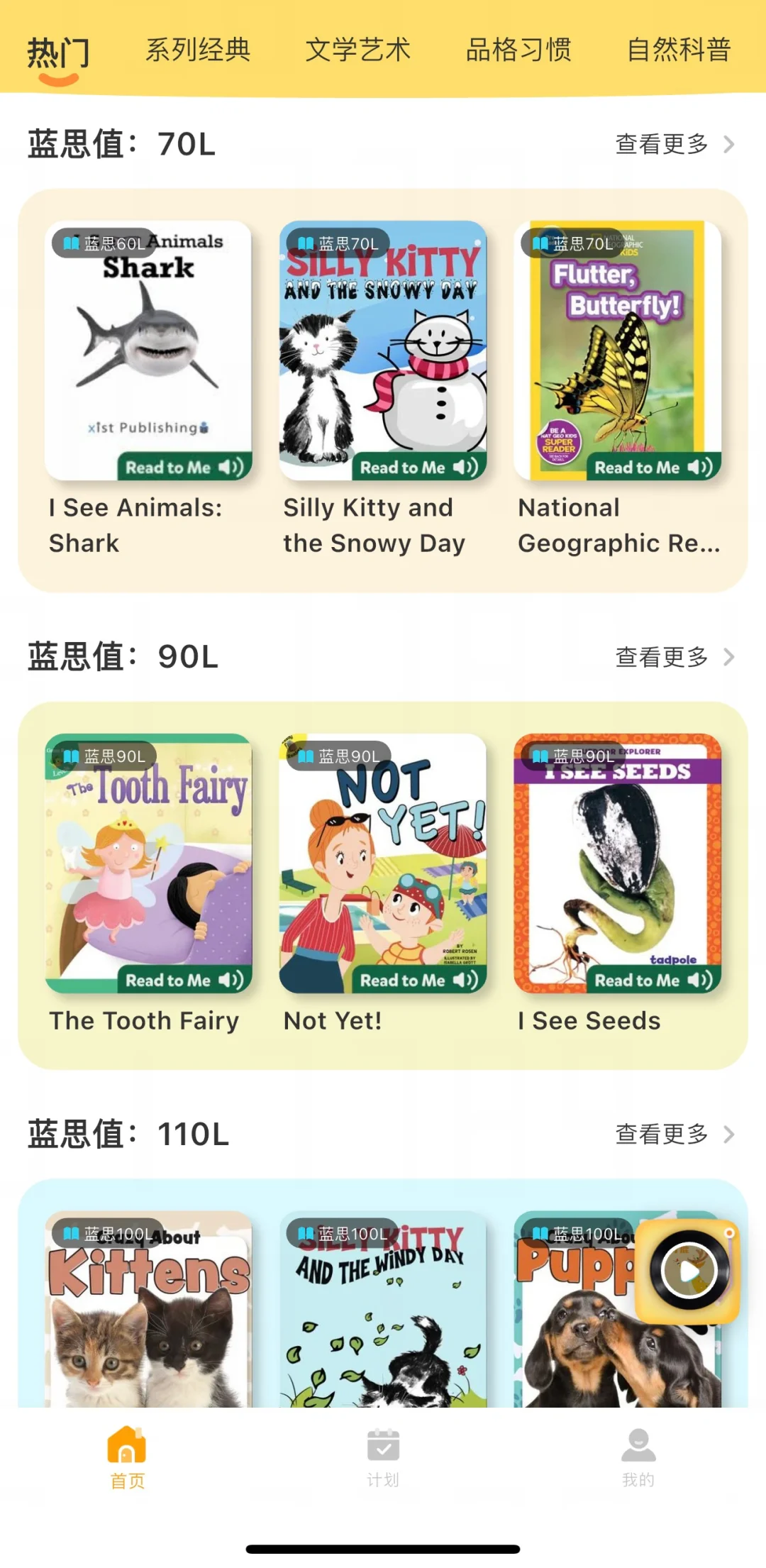View more books for 蓝思值 110L
Screen dimensions: 766x1568
click(674, 1134)
